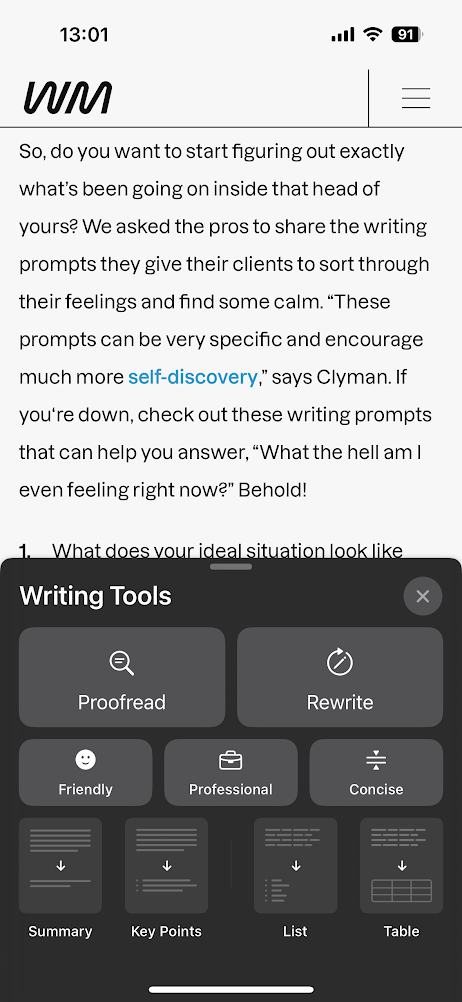
Task: Make the text Concise
Action: point(376,773)
